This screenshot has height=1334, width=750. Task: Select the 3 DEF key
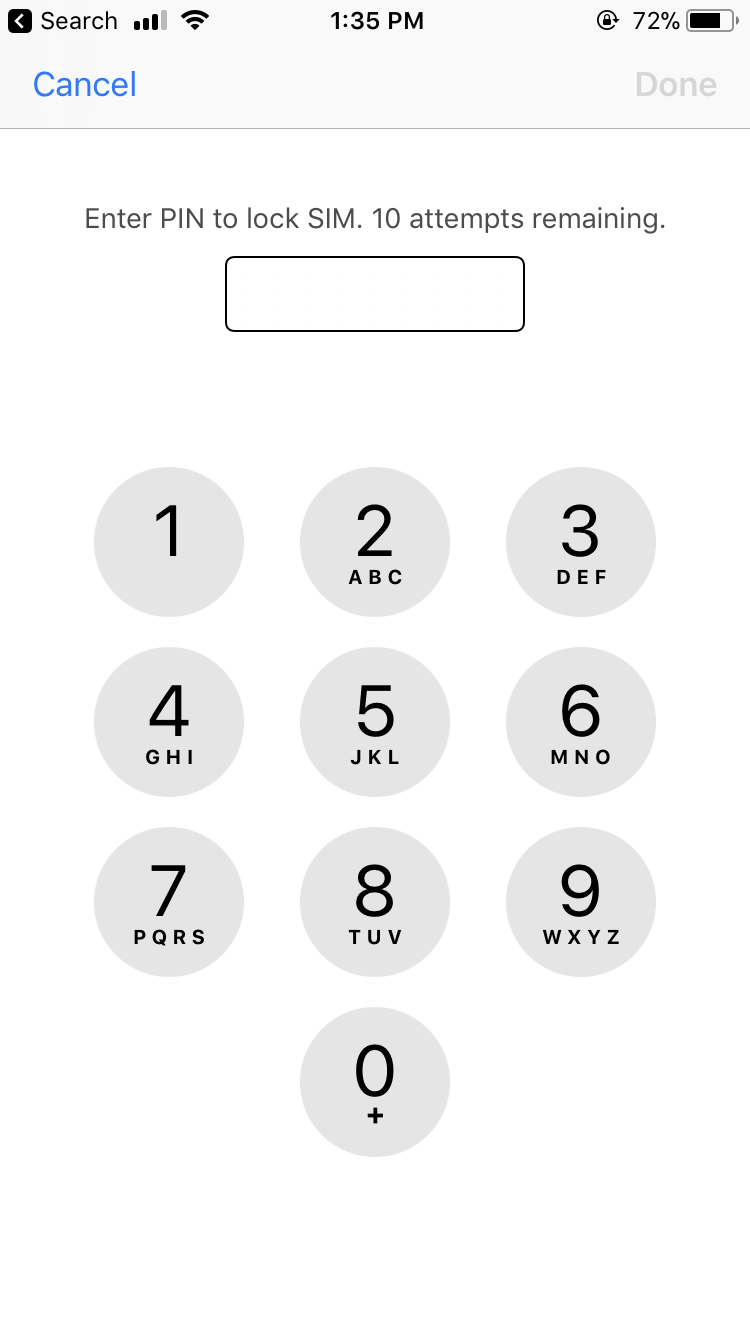point(581,542)
